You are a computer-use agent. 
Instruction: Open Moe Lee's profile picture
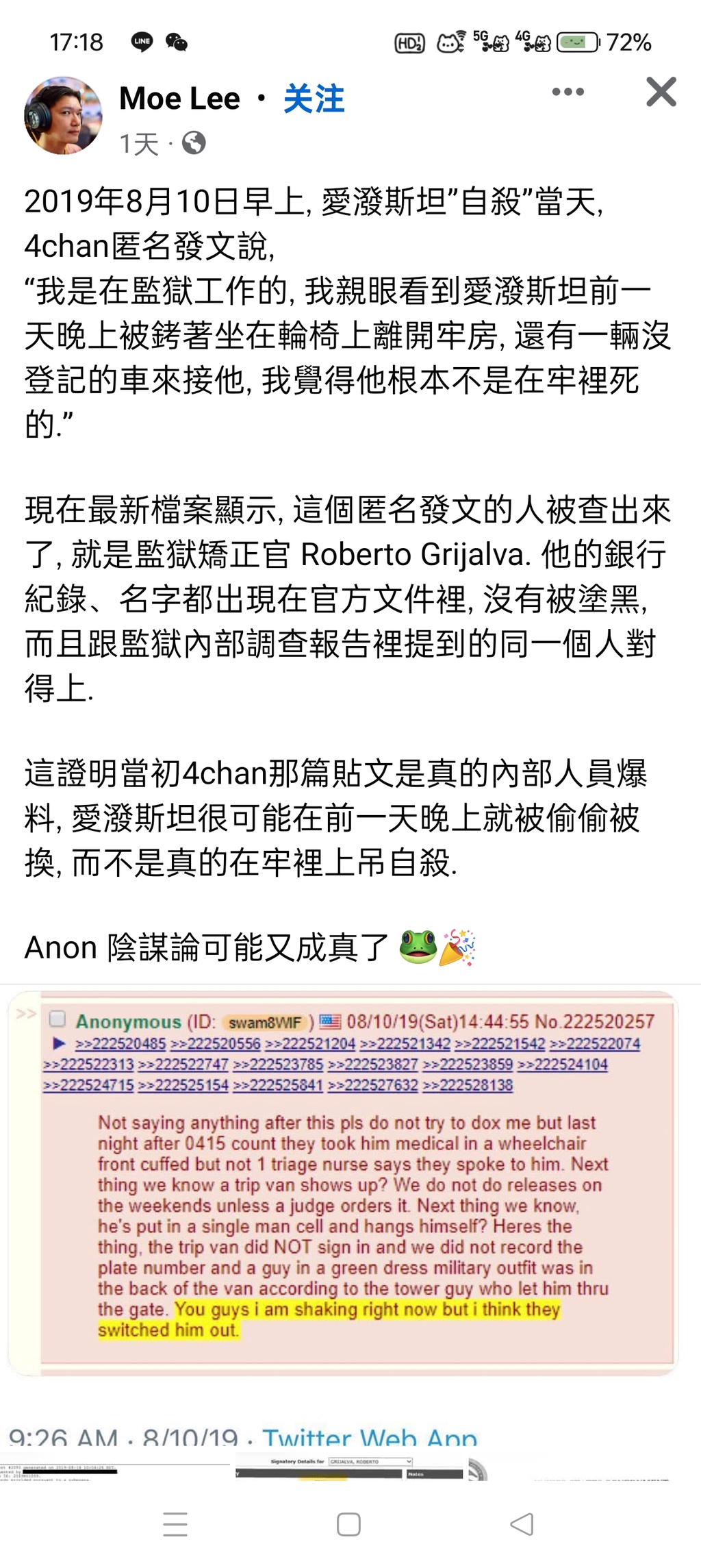[x=63, y=115]
